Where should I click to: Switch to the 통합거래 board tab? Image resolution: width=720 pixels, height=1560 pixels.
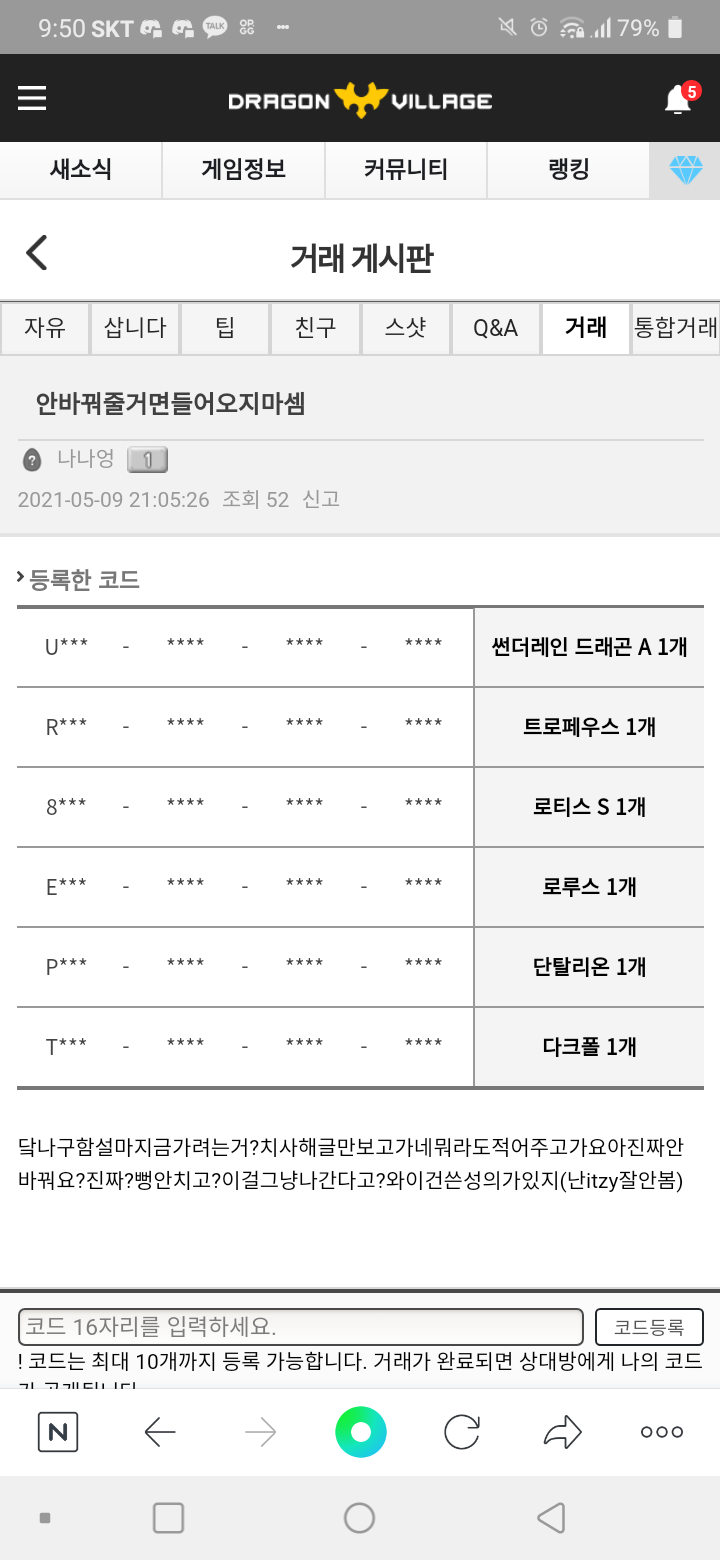point(676,328)
